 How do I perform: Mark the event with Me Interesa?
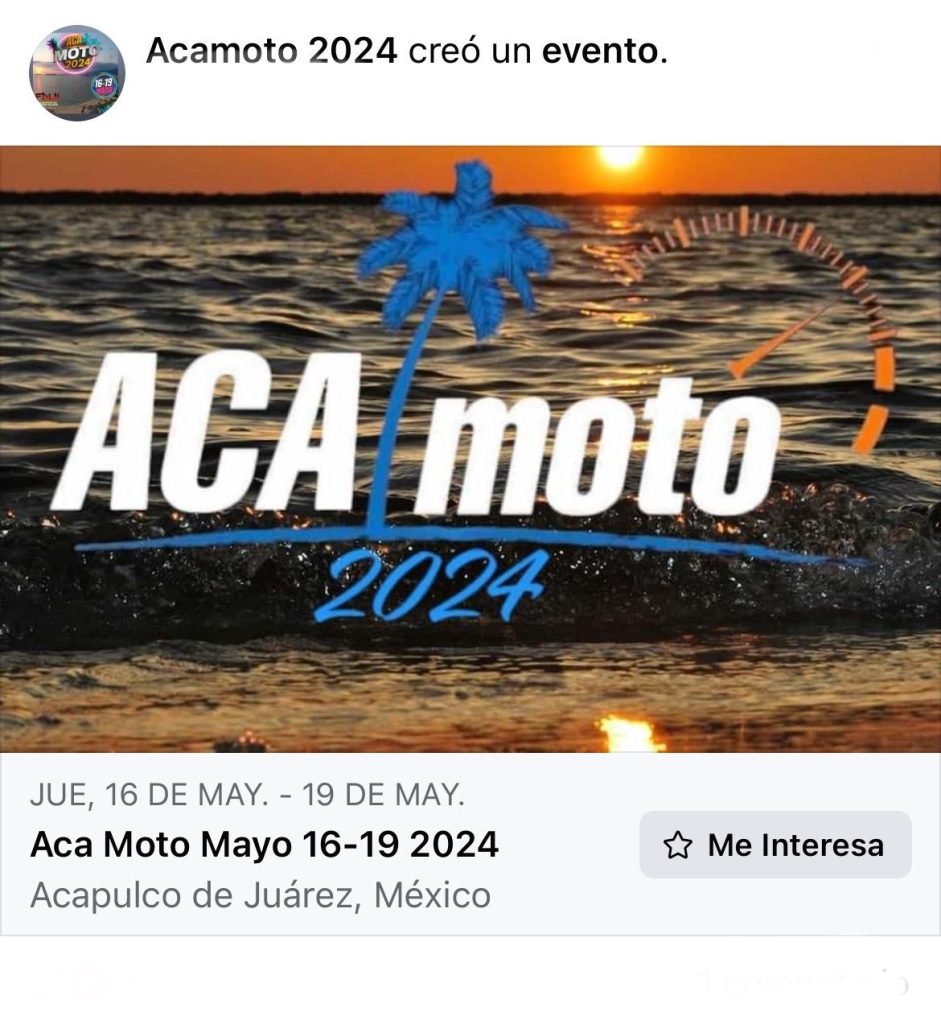pyautogui.click(x=775, y=845)
